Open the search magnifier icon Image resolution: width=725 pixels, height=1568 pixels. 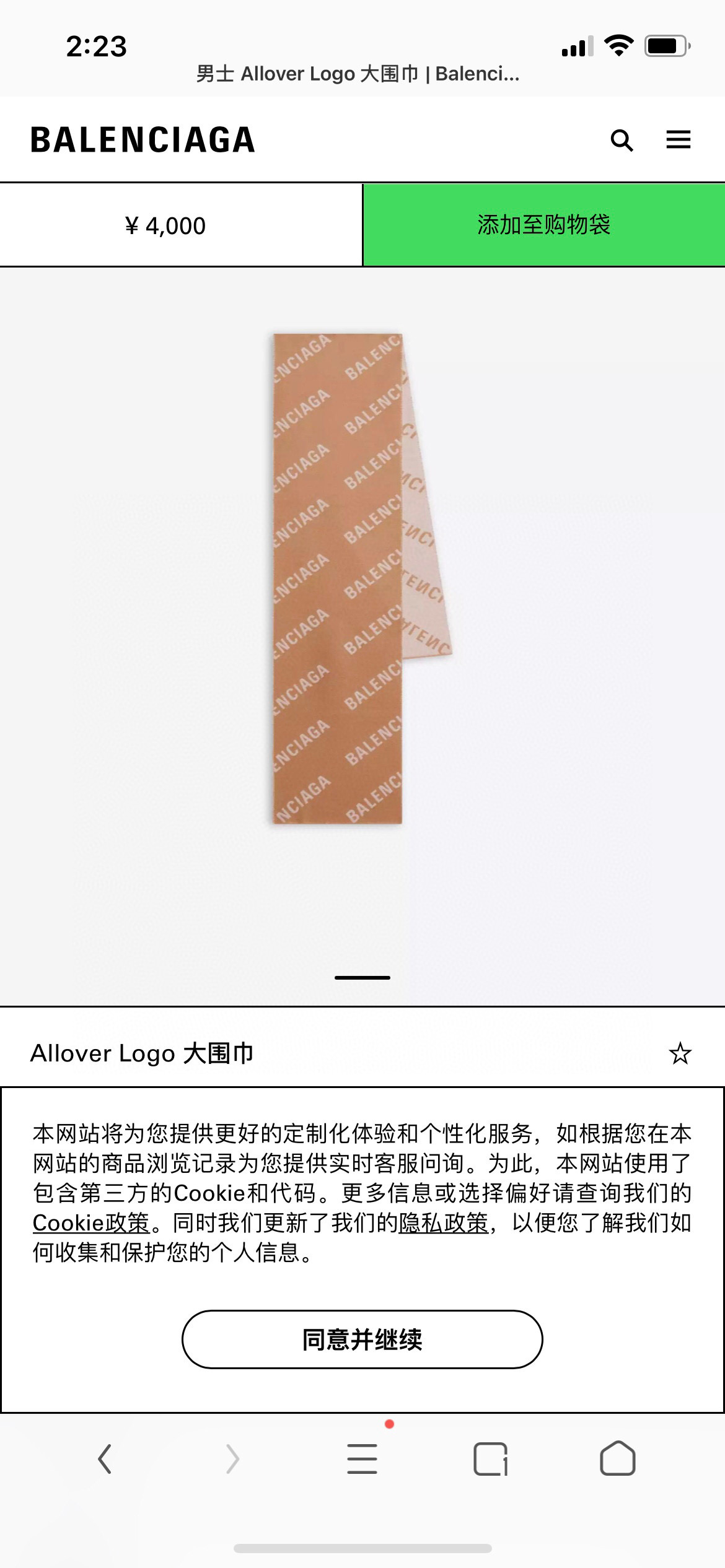pyautogui.click(x=622, y=141)
